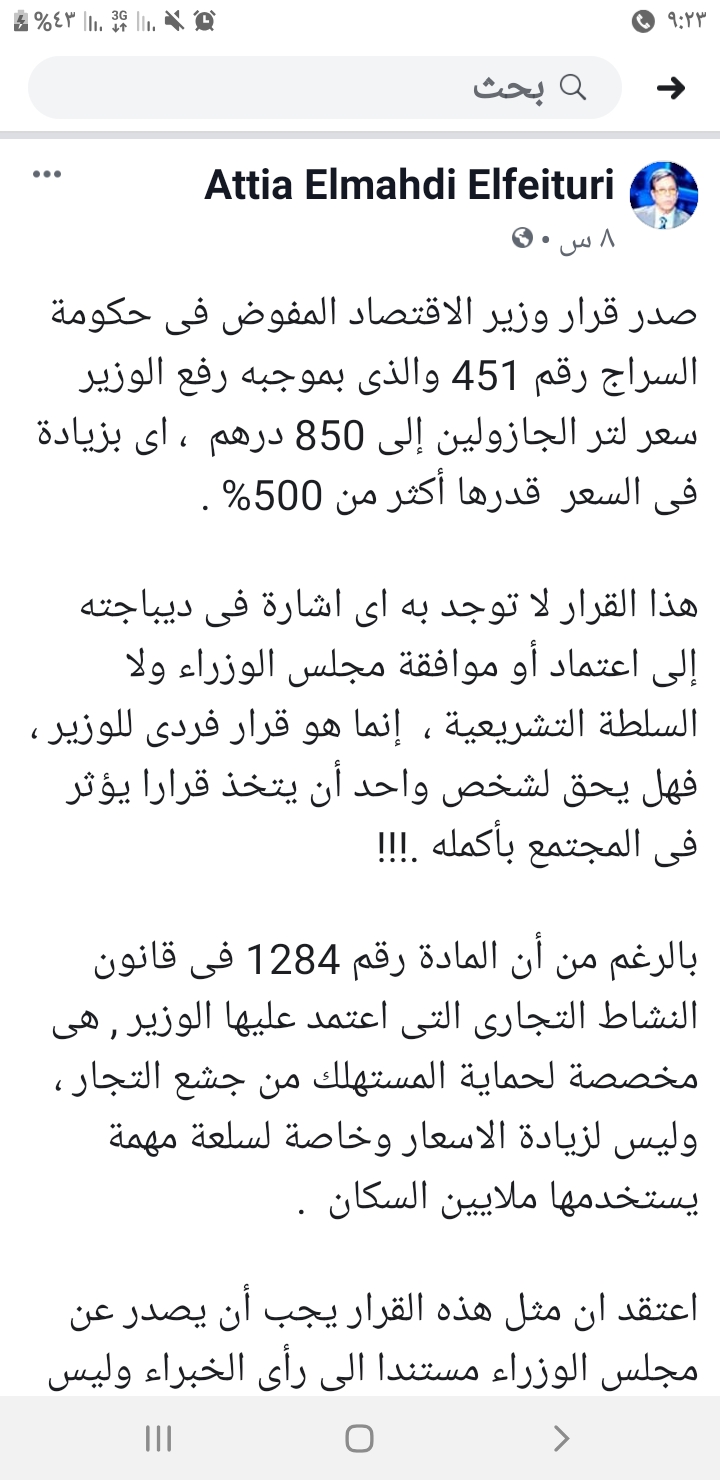Open the post's three-dot options menu
The height and width of the screenshot is (1480, 720).
[46, 174]
